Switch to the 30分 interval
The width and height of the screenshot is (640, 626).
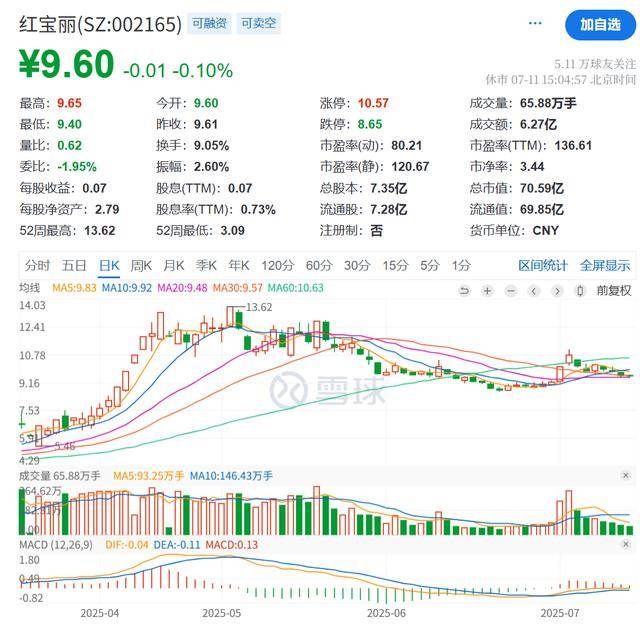click(x=357, y=266)
